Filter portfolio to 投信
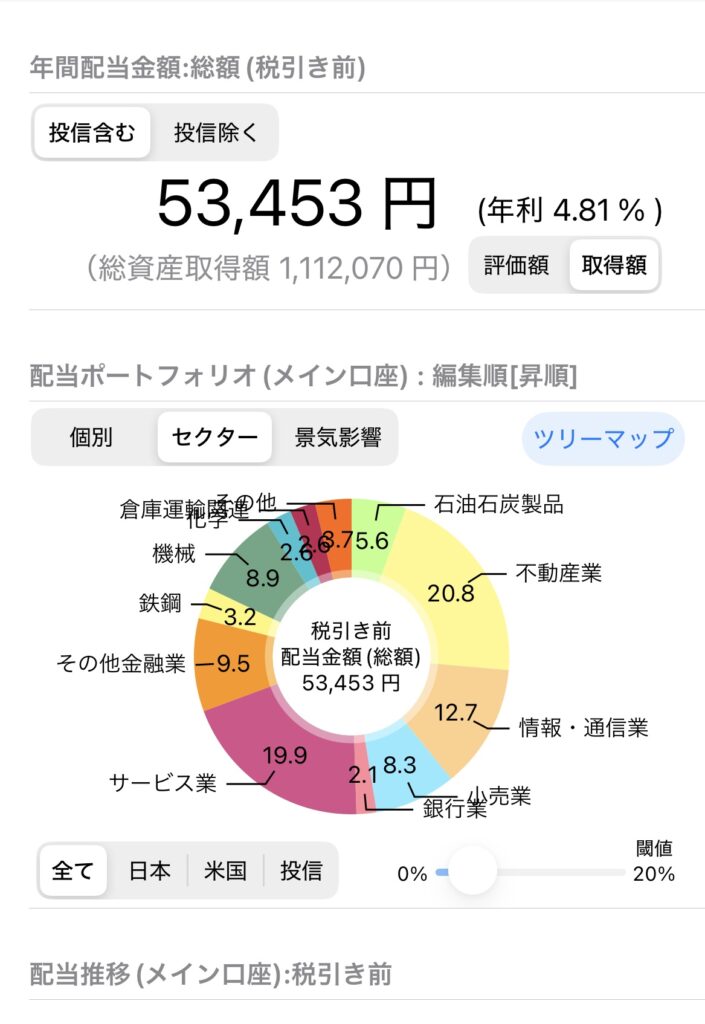This screenshot has width=705, height=1024. [301, 870]
